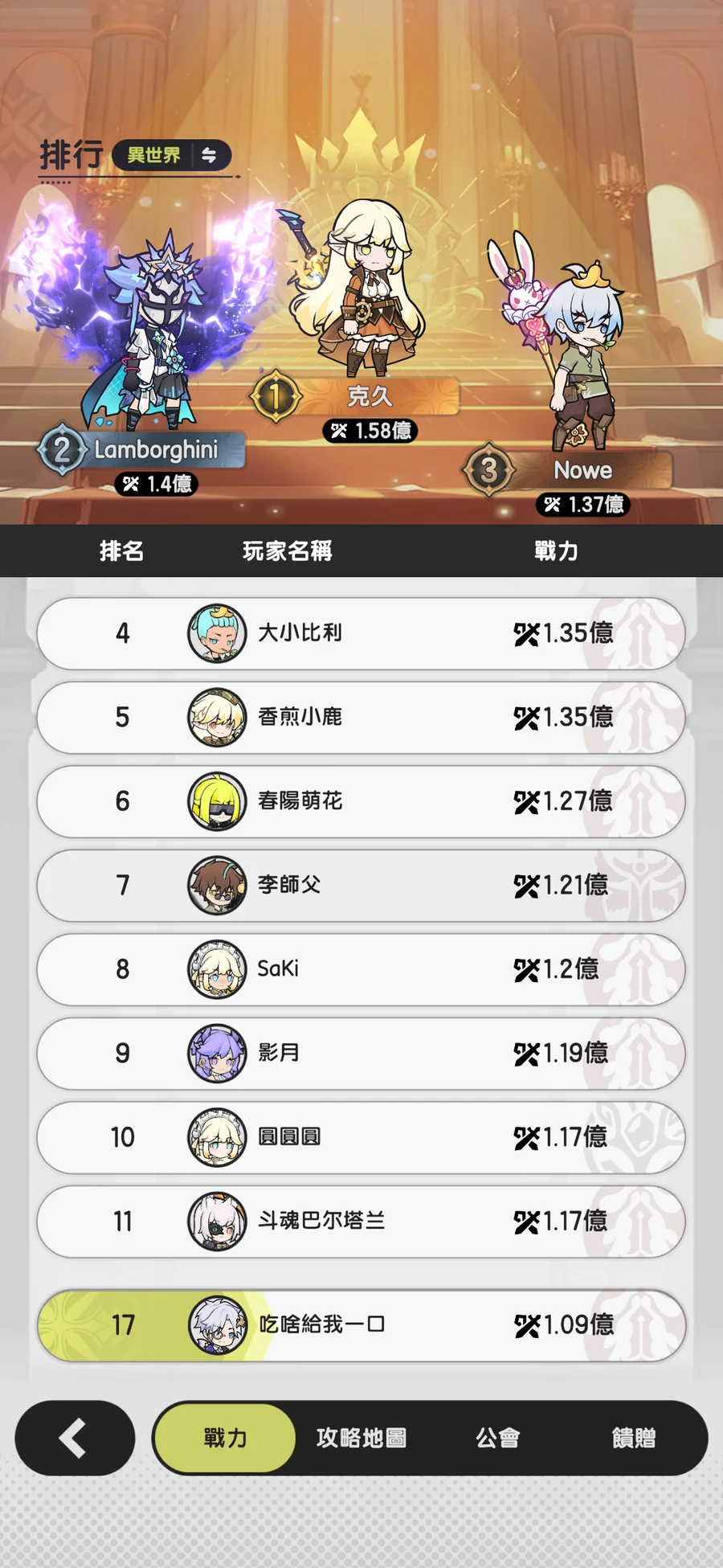Open the 圓圓圓 ranking row

[x=361, y=1137]
